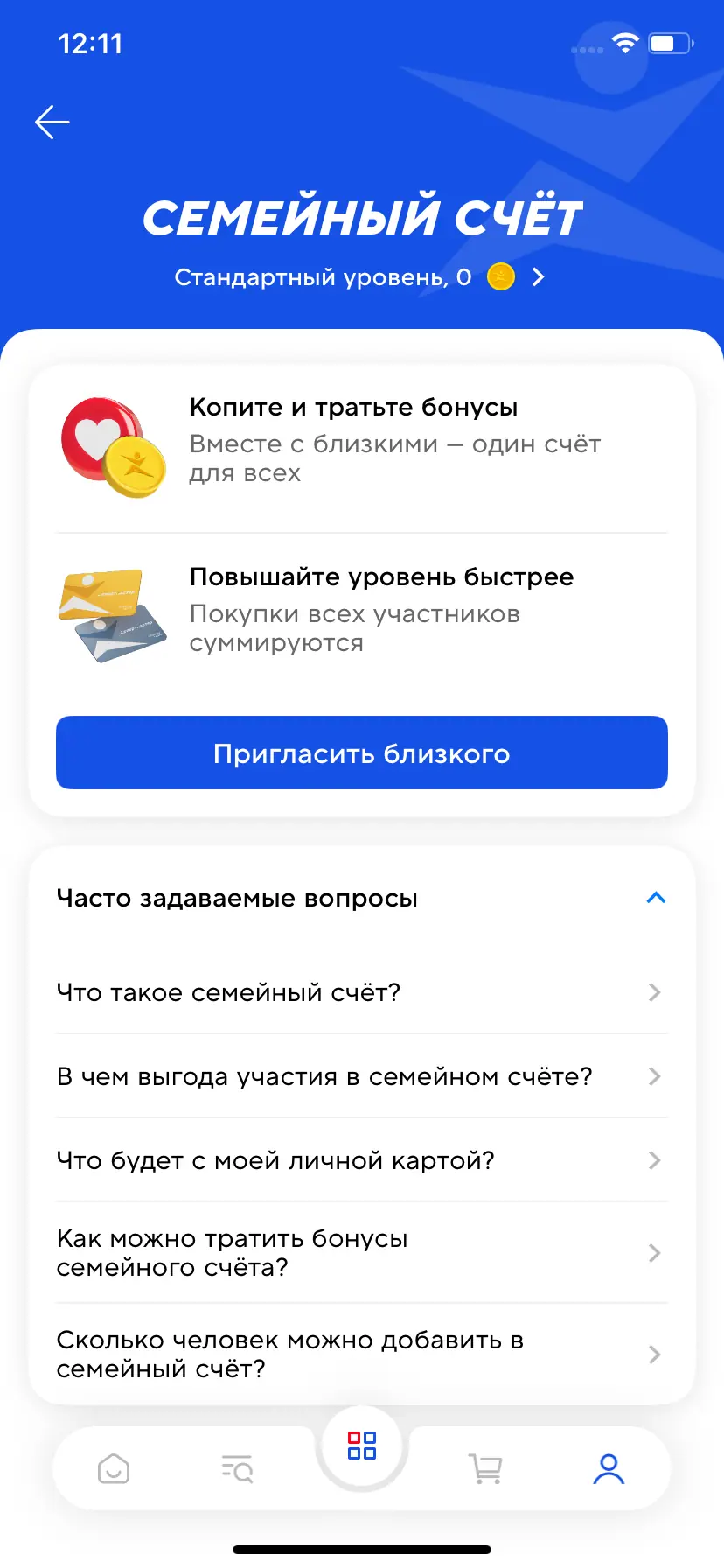Open the catalog search tab

tap(237, 1469)
